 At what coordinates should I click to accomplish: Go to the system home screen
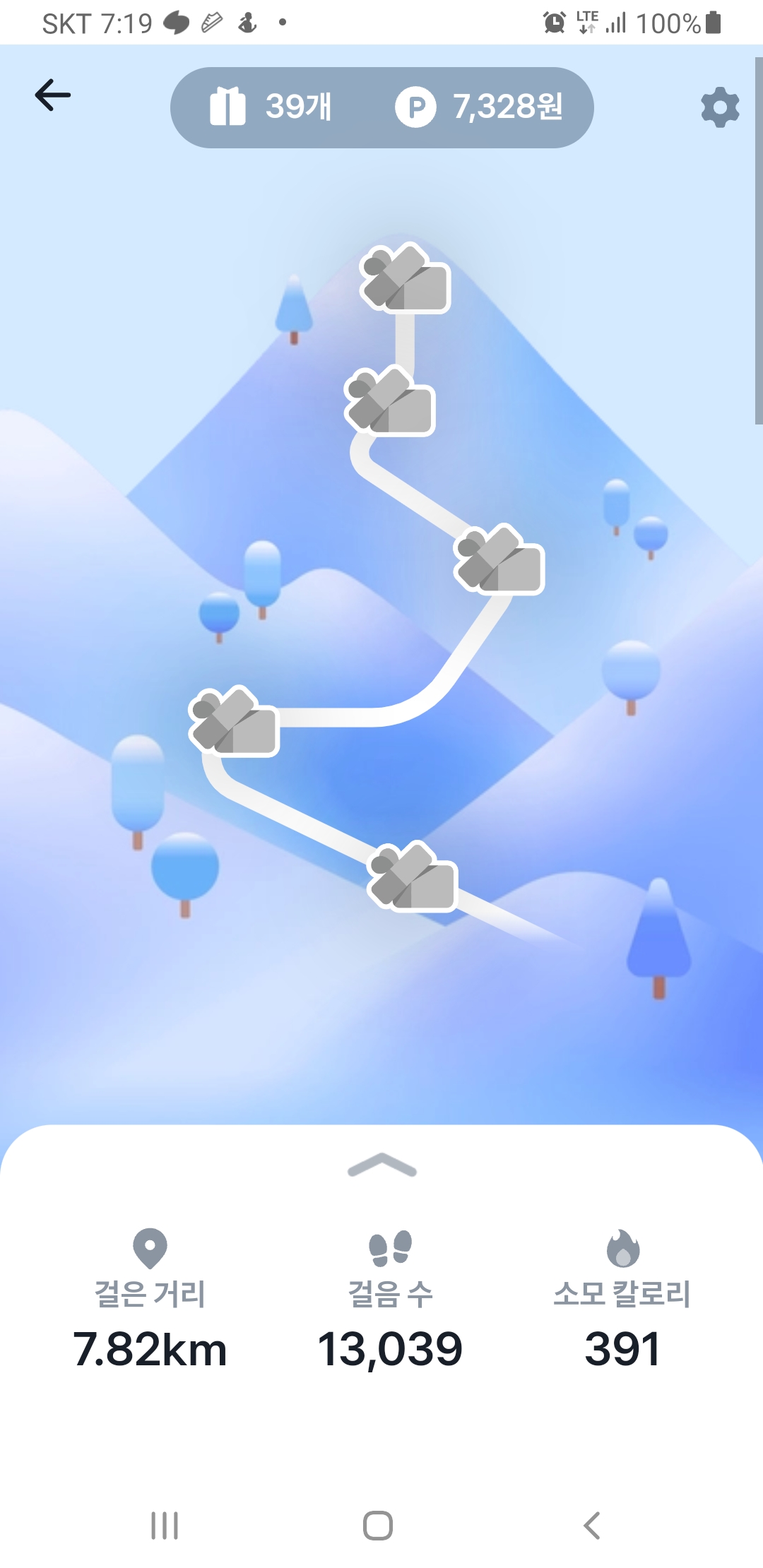tap(378, 1526)
